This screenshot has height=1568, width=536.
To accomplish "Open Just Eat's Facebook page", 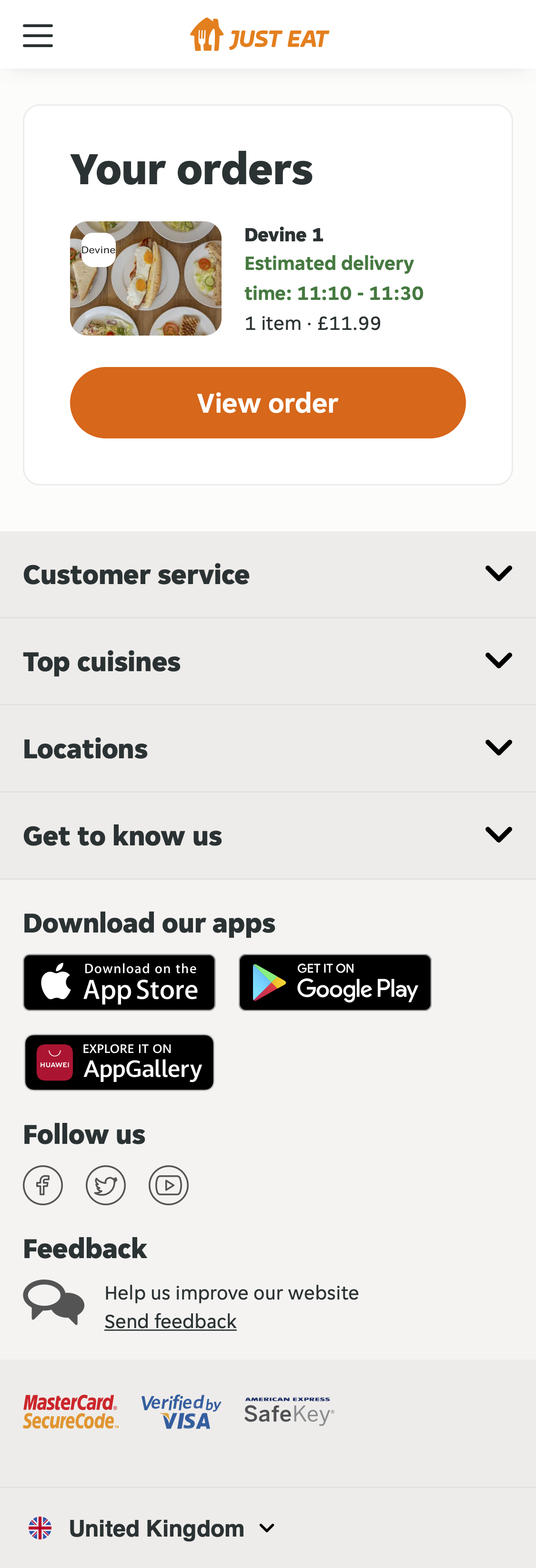I will tap(42, 1184).
